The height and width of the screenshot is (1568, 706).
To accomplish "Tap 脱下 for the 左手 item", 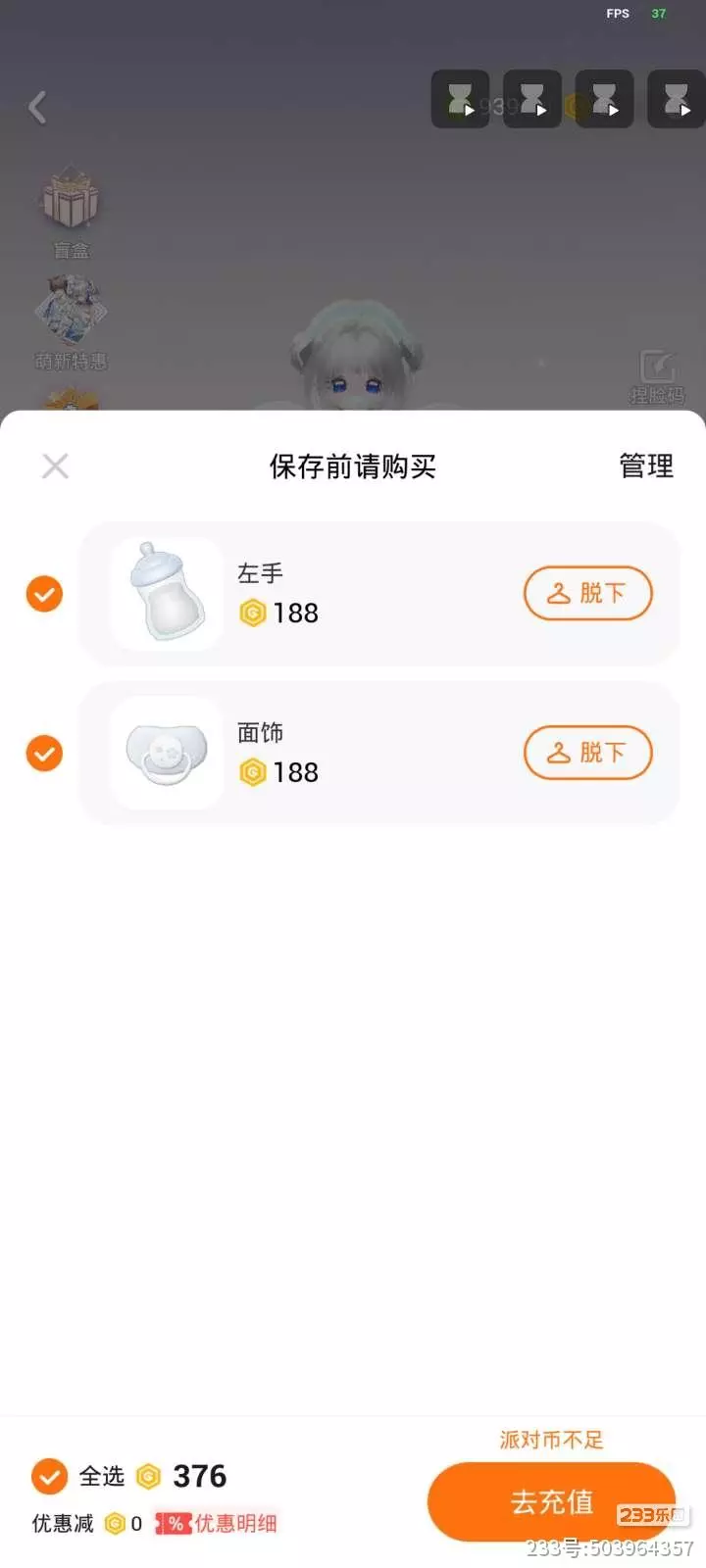I will [587, 593].
